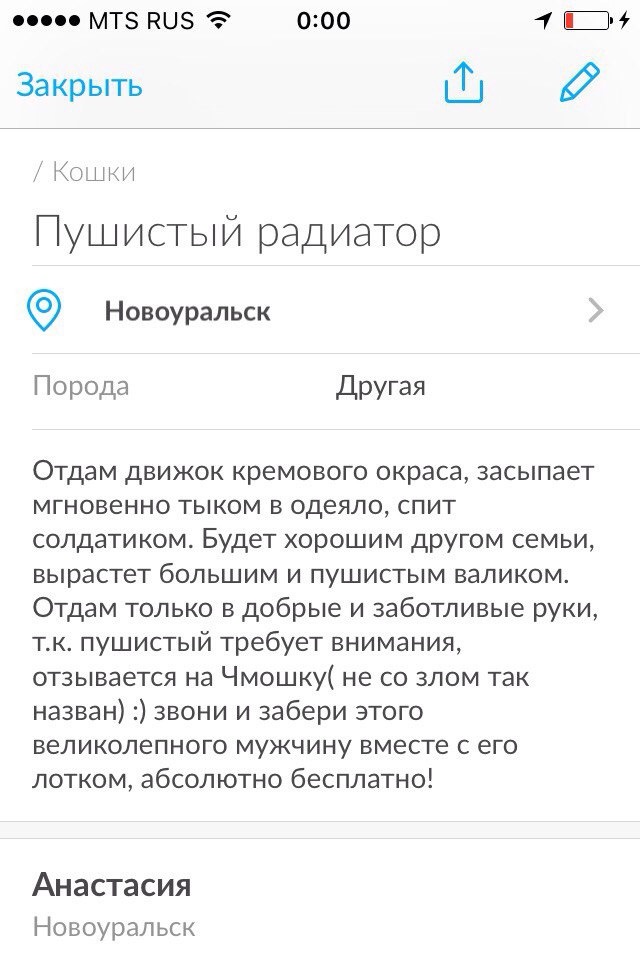Share this cat listing
This screenshot has height=960, width=640.
click(x=463, y=84)
